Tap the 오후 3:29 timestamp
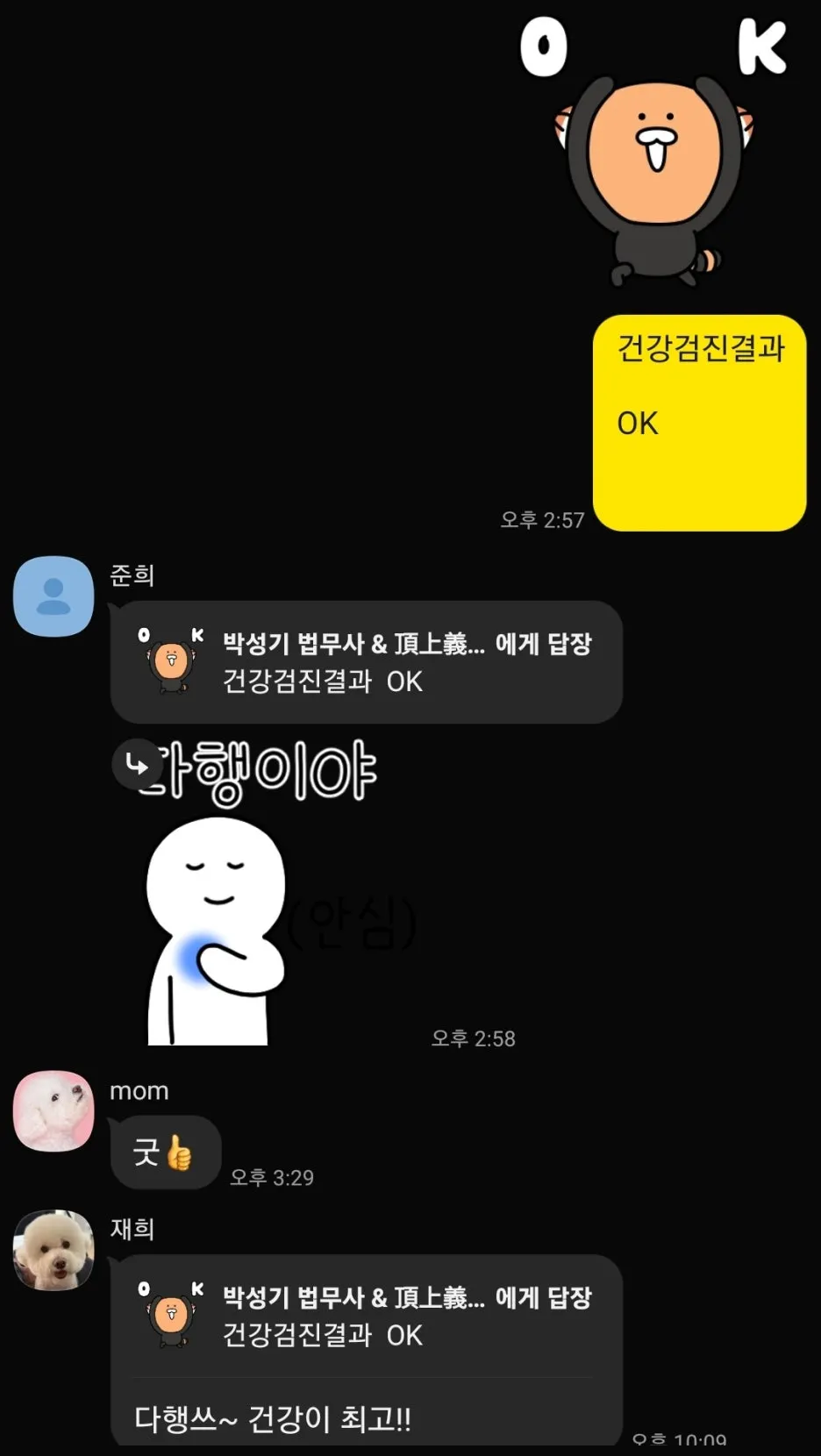821x1456 pixels. tap(272, 1178)
